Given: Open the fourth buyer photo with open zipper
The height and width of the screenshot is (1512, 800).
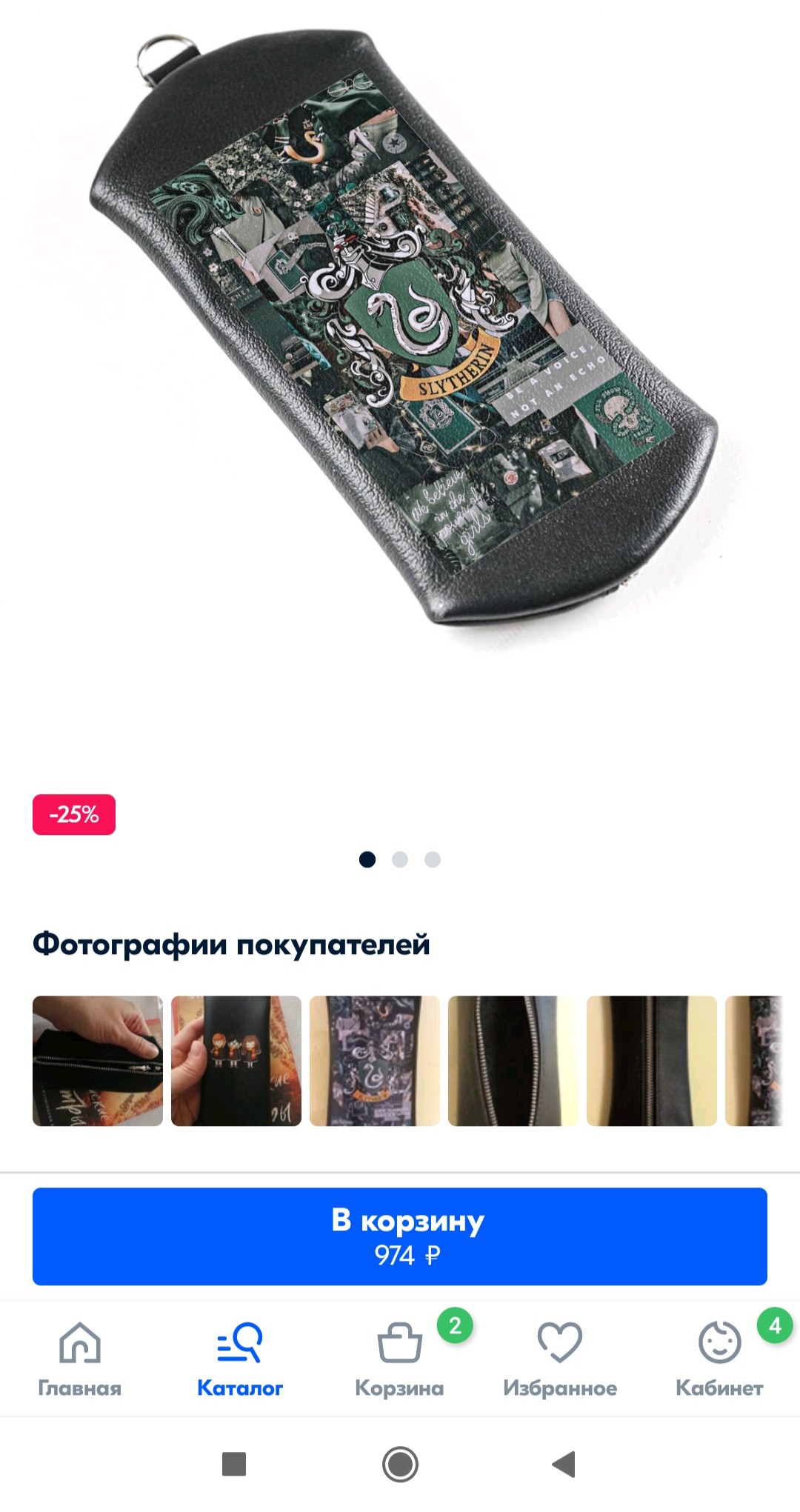Looking at the screenshot, I should [x=513, y=1061].
